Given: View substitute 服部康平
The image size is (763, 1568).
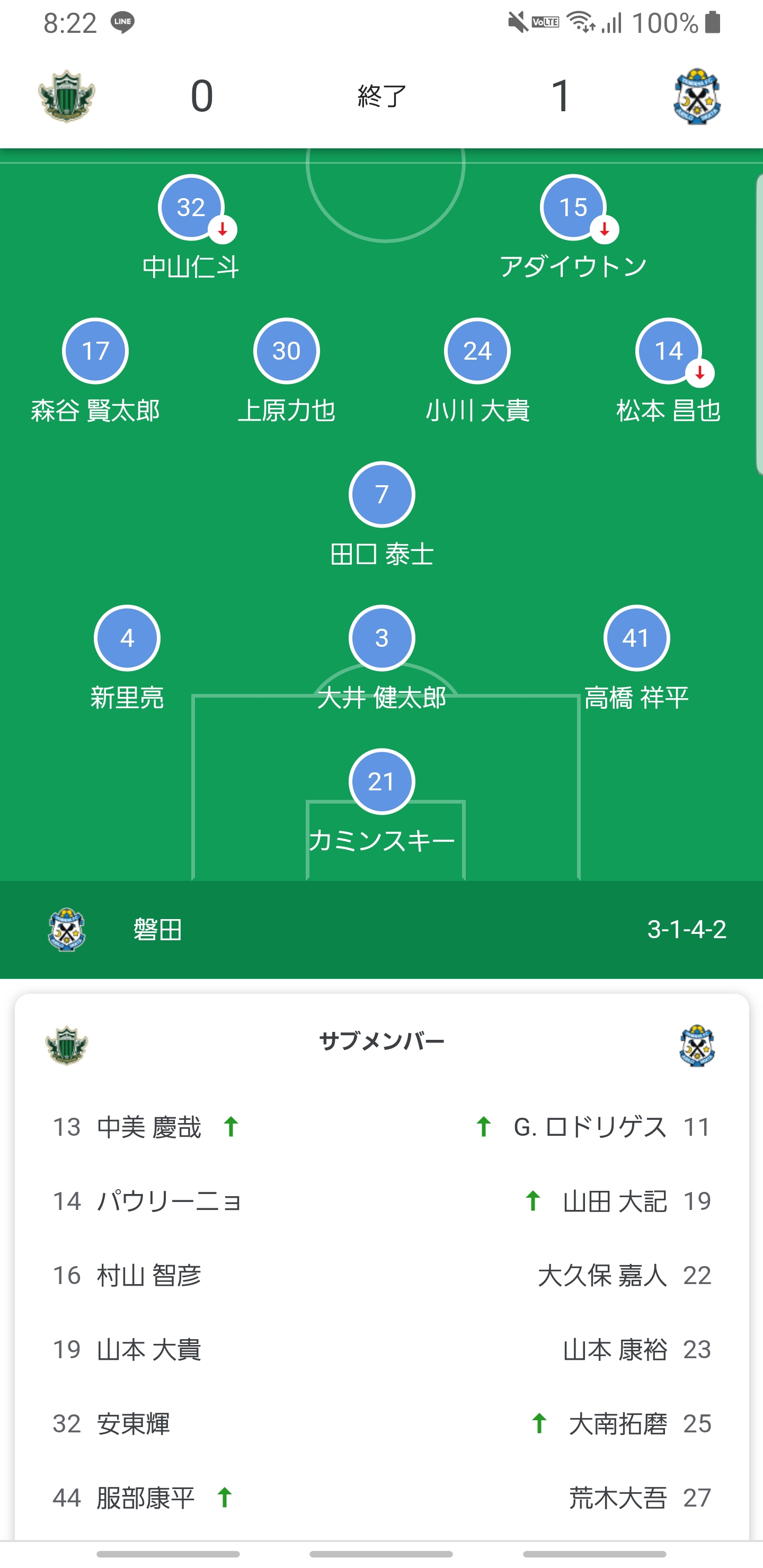Looking at the screenshot, I should coord(146,1498).
